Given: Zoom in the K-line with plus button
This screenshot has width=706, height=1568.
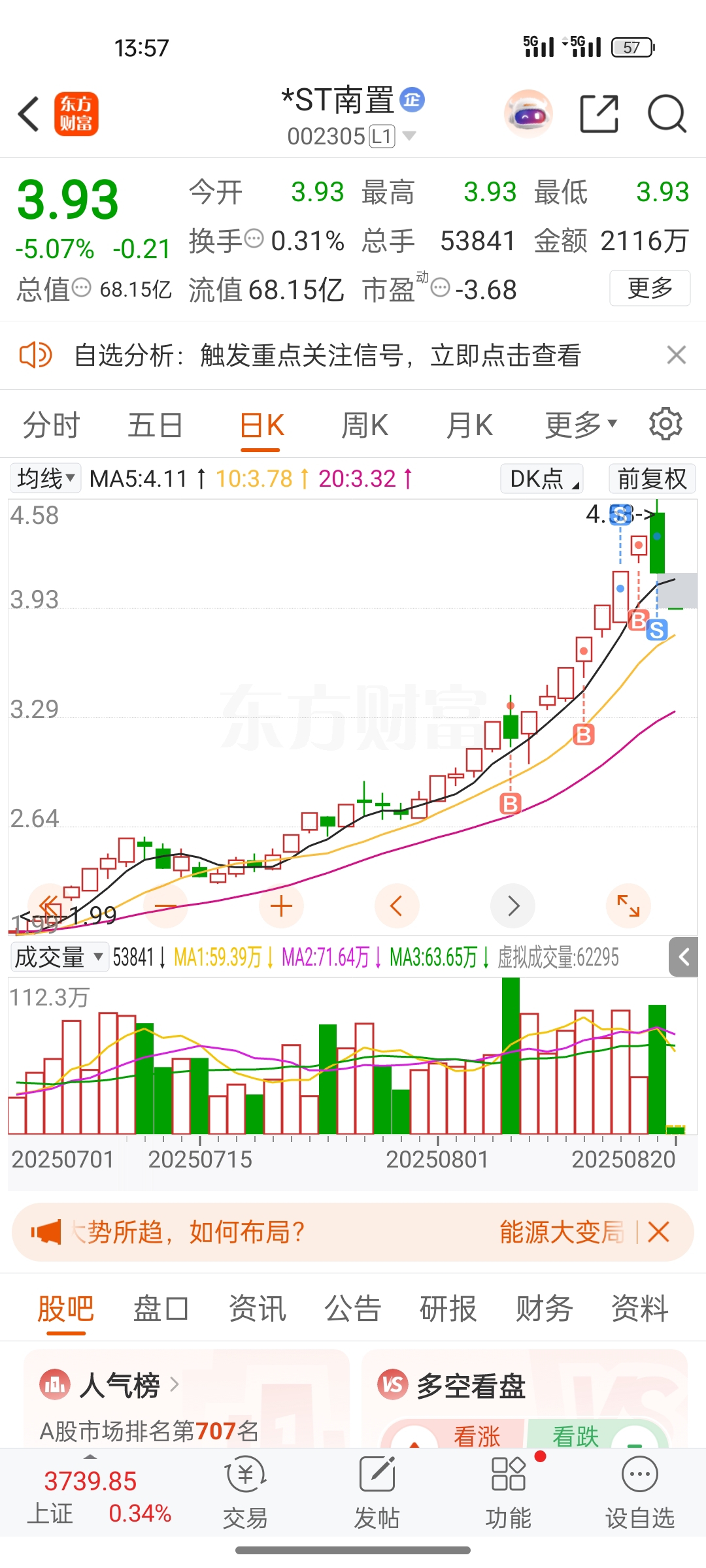Looking at the screenshot, I should click(281, 906).
